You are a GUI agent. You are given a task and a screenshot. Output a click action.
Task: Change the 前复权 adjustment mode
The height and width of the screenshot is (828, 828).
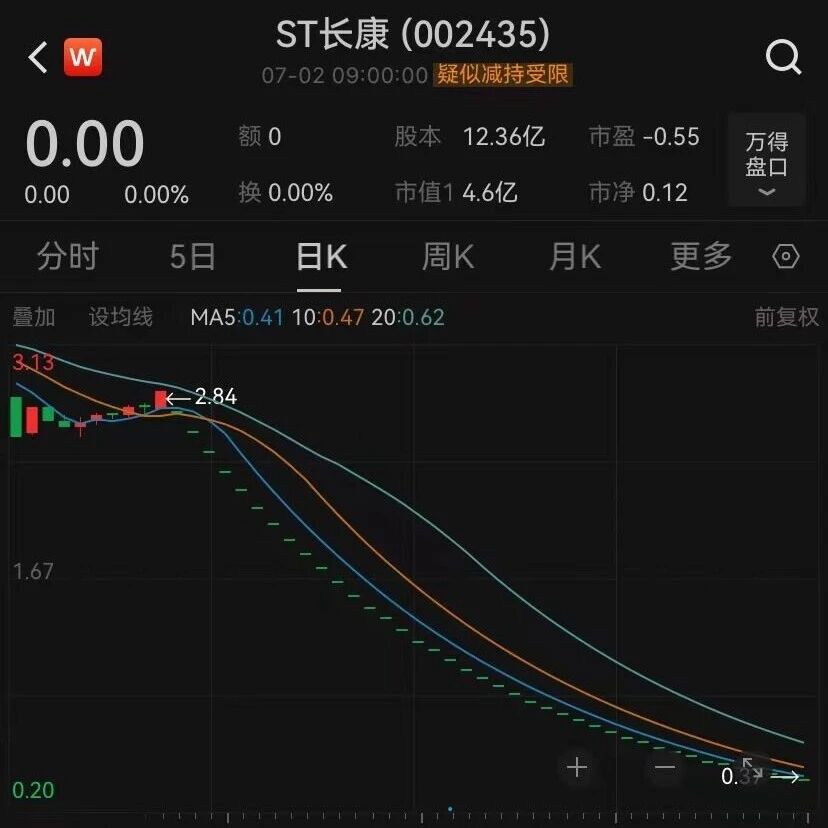tap(787, 317)
